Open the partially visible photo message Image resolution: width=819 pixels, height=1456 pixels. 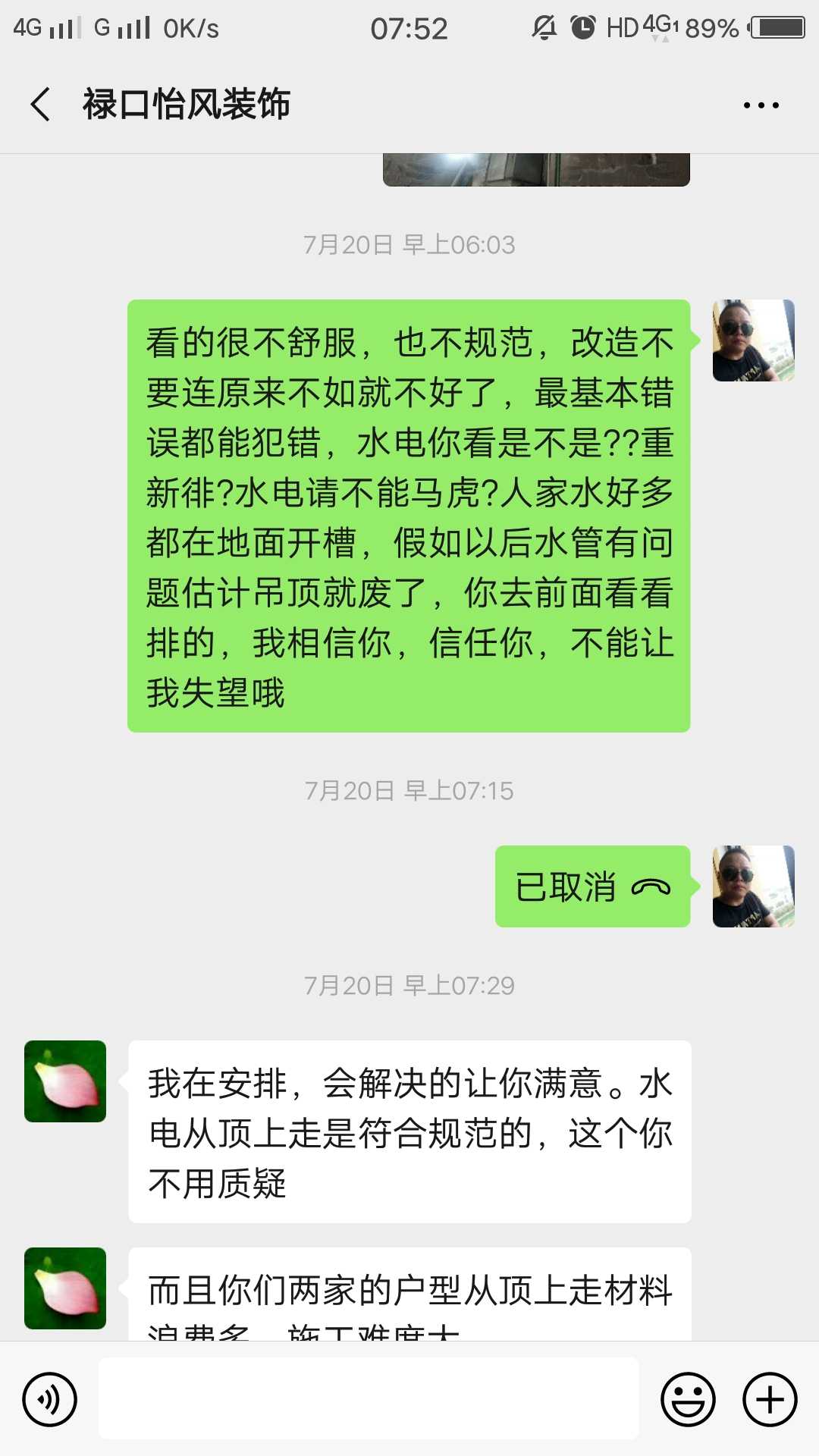536,170
